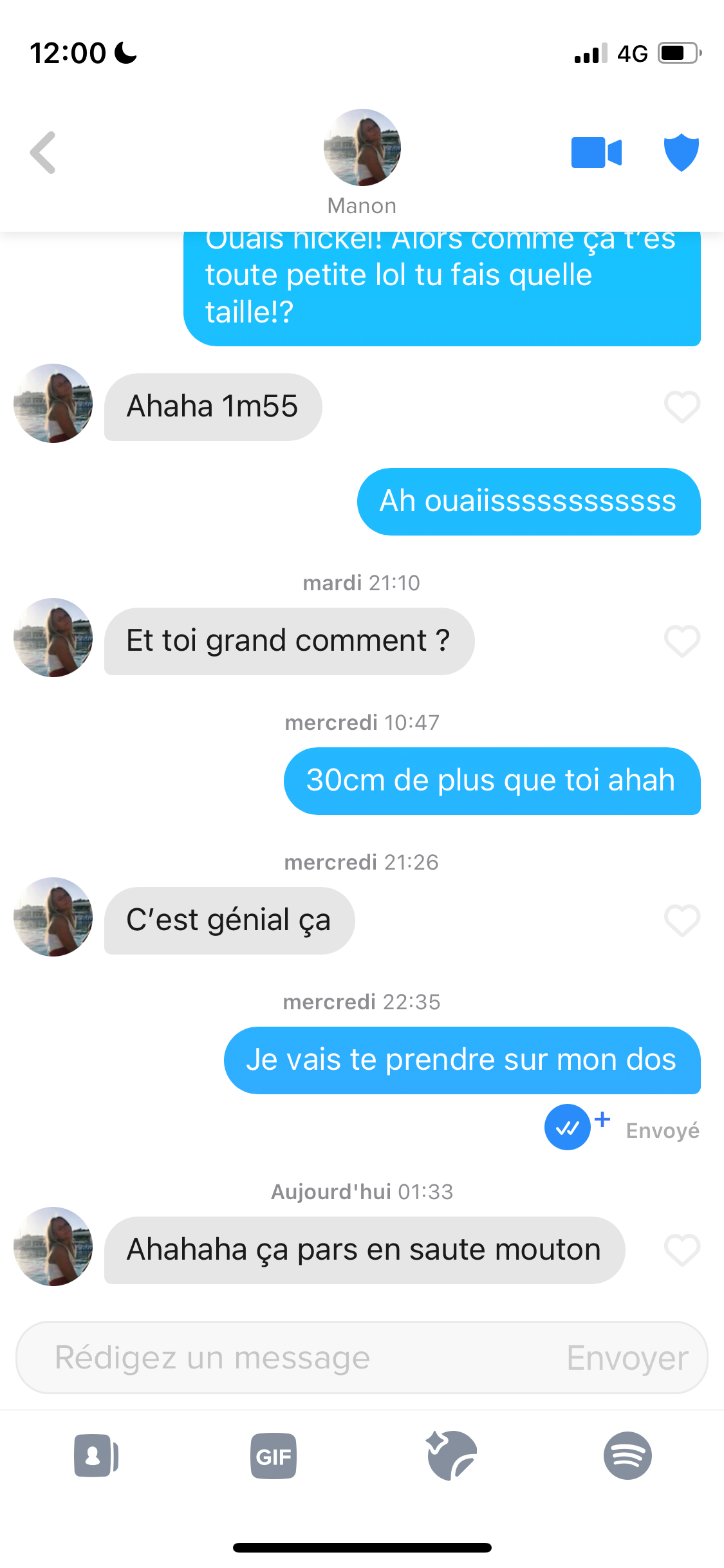
Task: Go back to the matches list
Action: pos(43,153)
